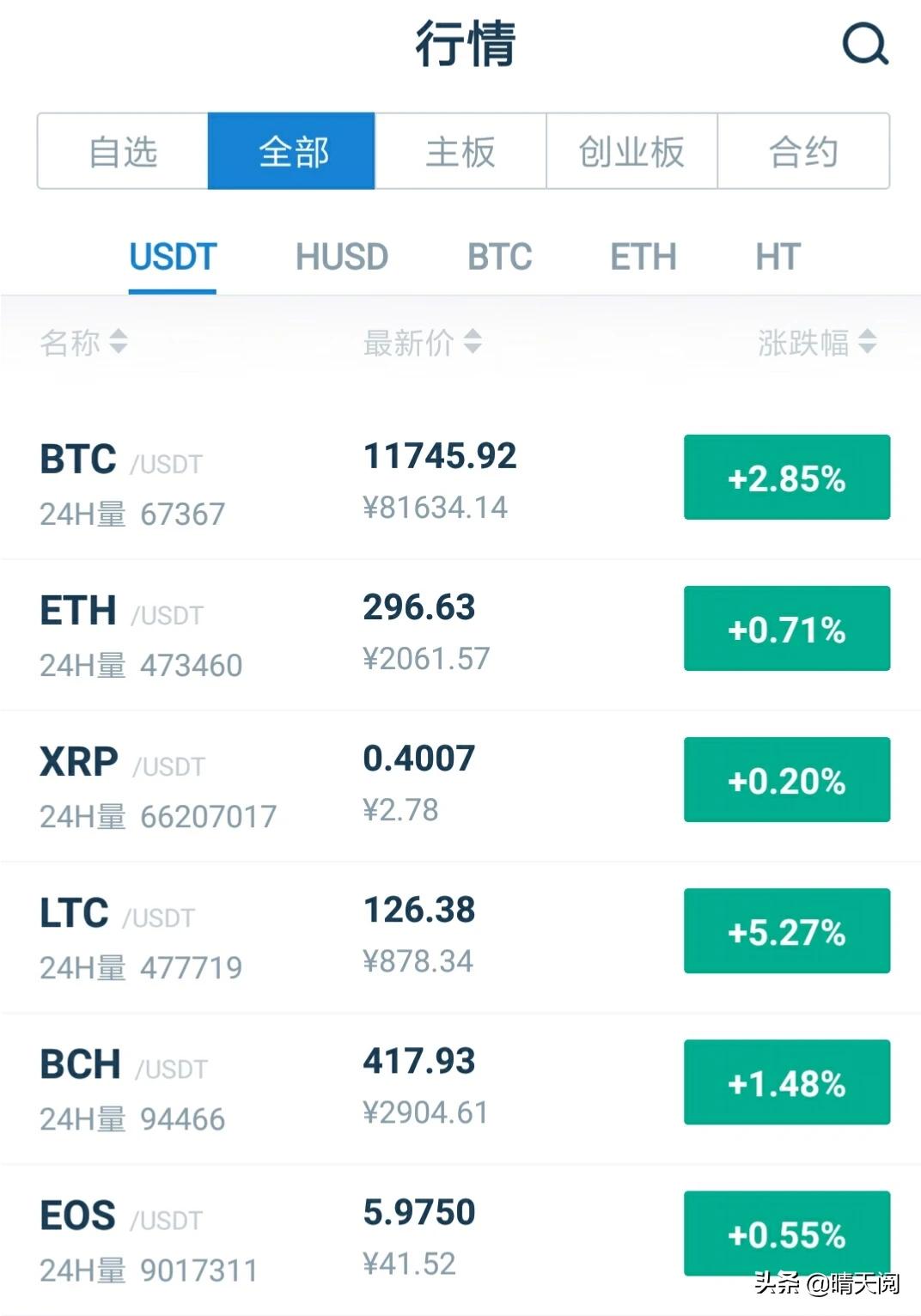Switch to the 自选 tab
Viewport: 921px width, 1316px height.
click(x=123, y=152)
